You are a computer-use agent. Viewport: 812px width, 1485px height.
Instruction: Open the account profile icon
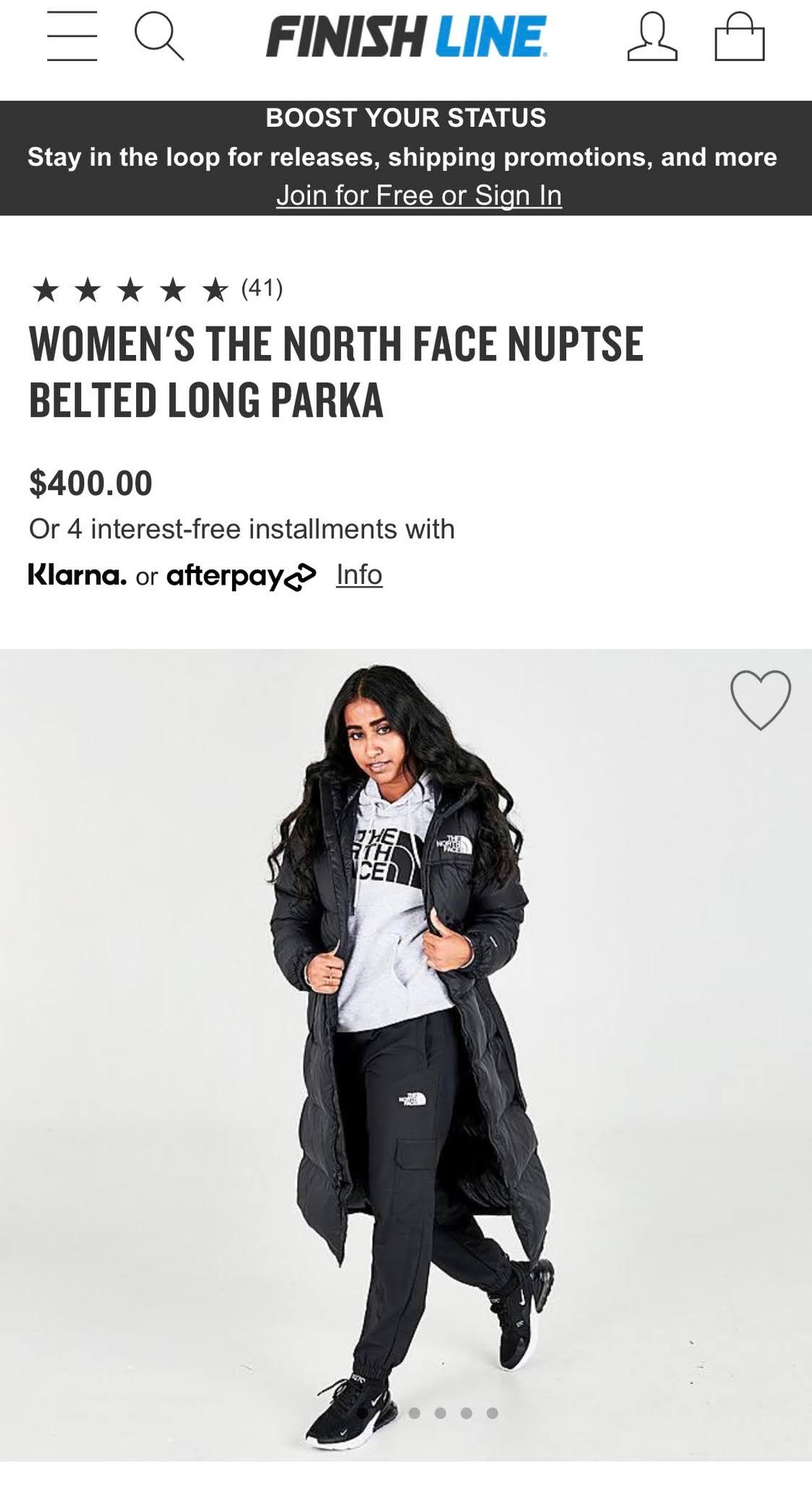[x=652, y=36]
